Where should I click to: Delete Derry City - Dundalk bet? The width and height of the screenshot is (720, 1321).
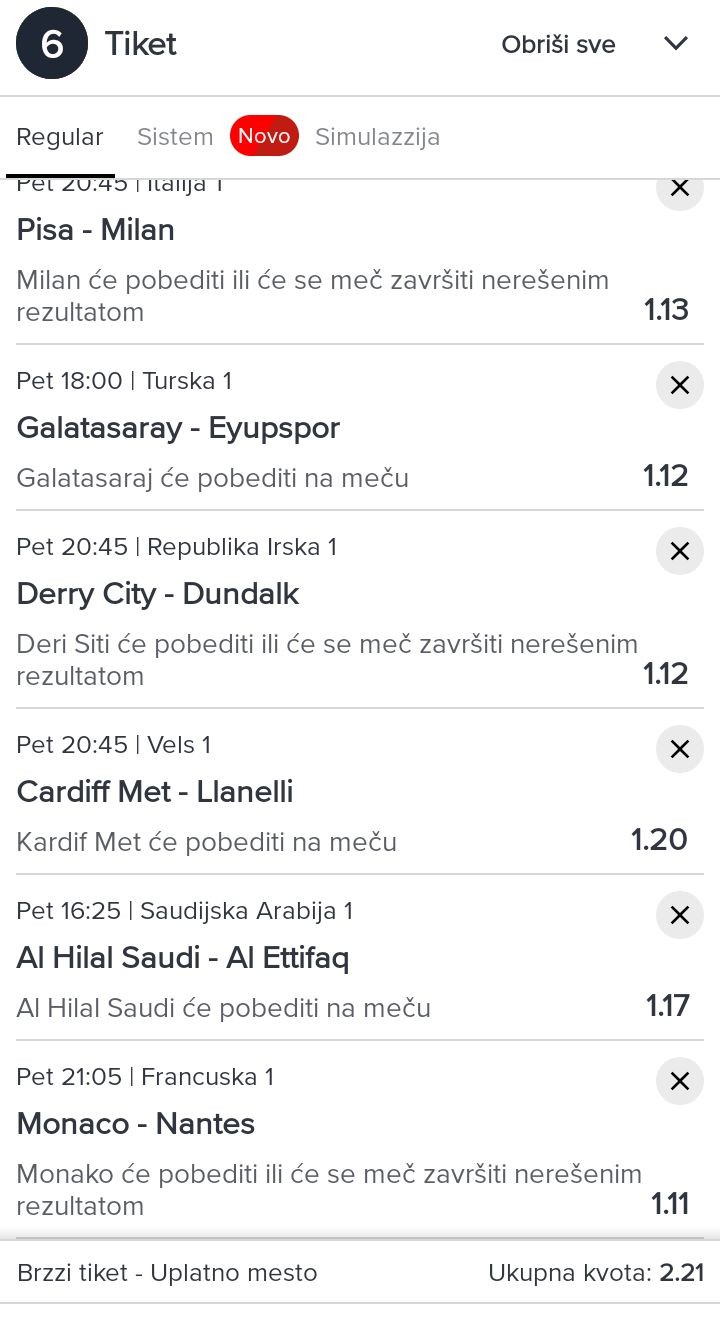click(x=680, y=551)
